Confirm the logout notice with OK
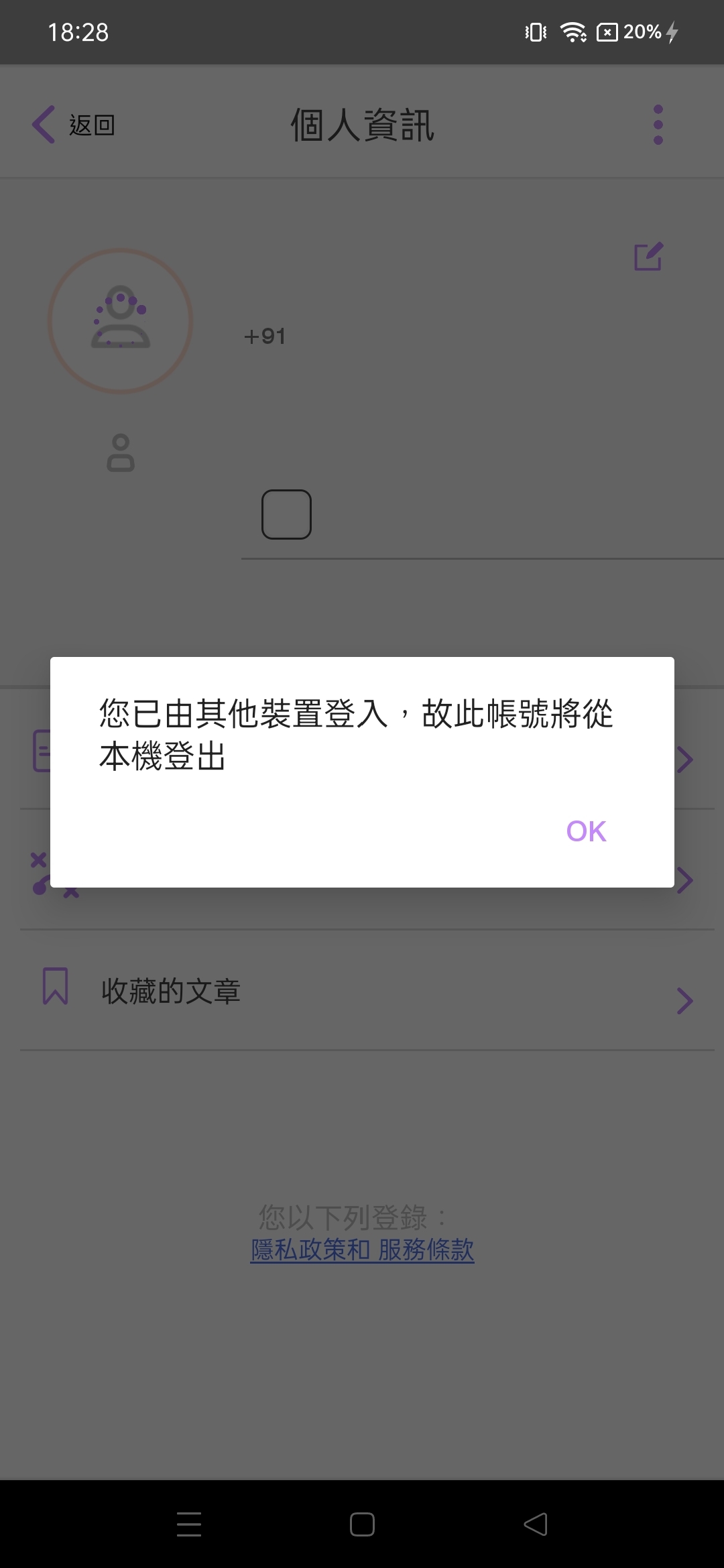 pyautogui.click(x=586, y=831)
